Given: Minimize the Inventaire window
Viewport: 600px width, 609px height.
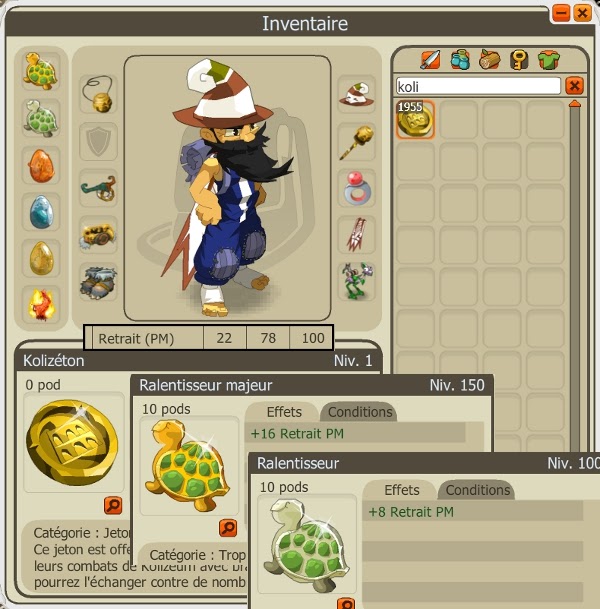Looking at the screenshot, I should point(561,13).
